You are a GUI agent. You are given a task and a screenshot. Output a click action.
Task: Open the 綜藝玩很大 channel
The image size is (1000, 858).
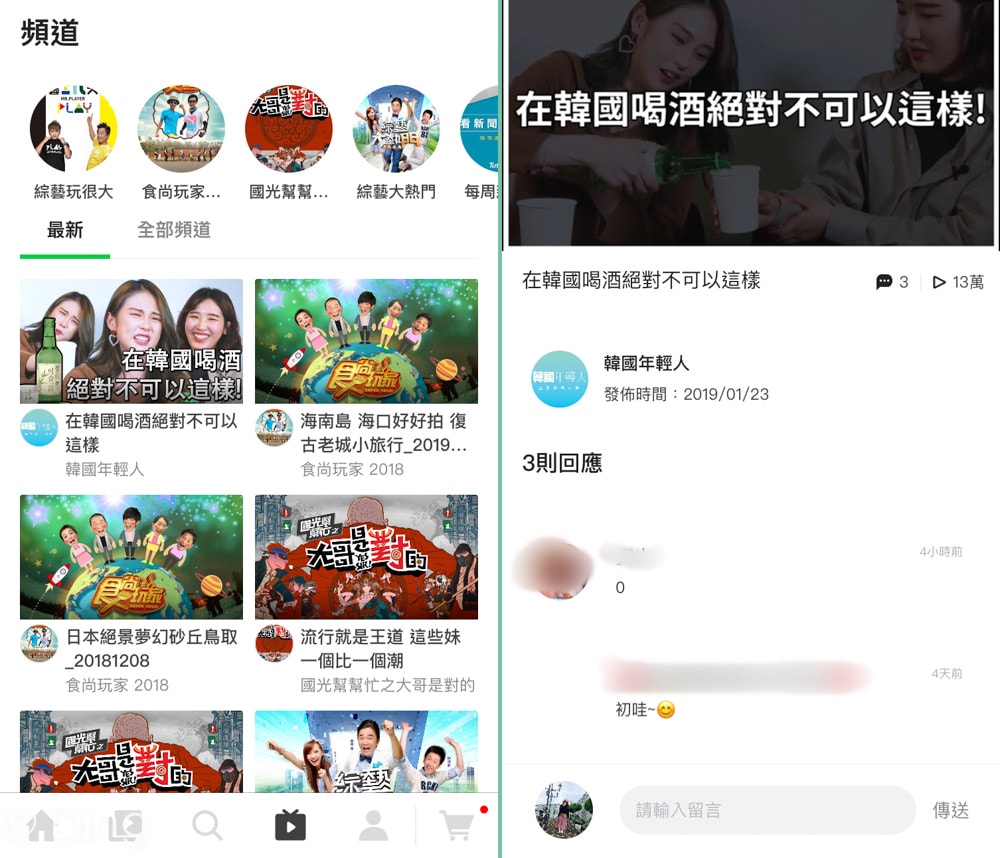click(74, 130)
